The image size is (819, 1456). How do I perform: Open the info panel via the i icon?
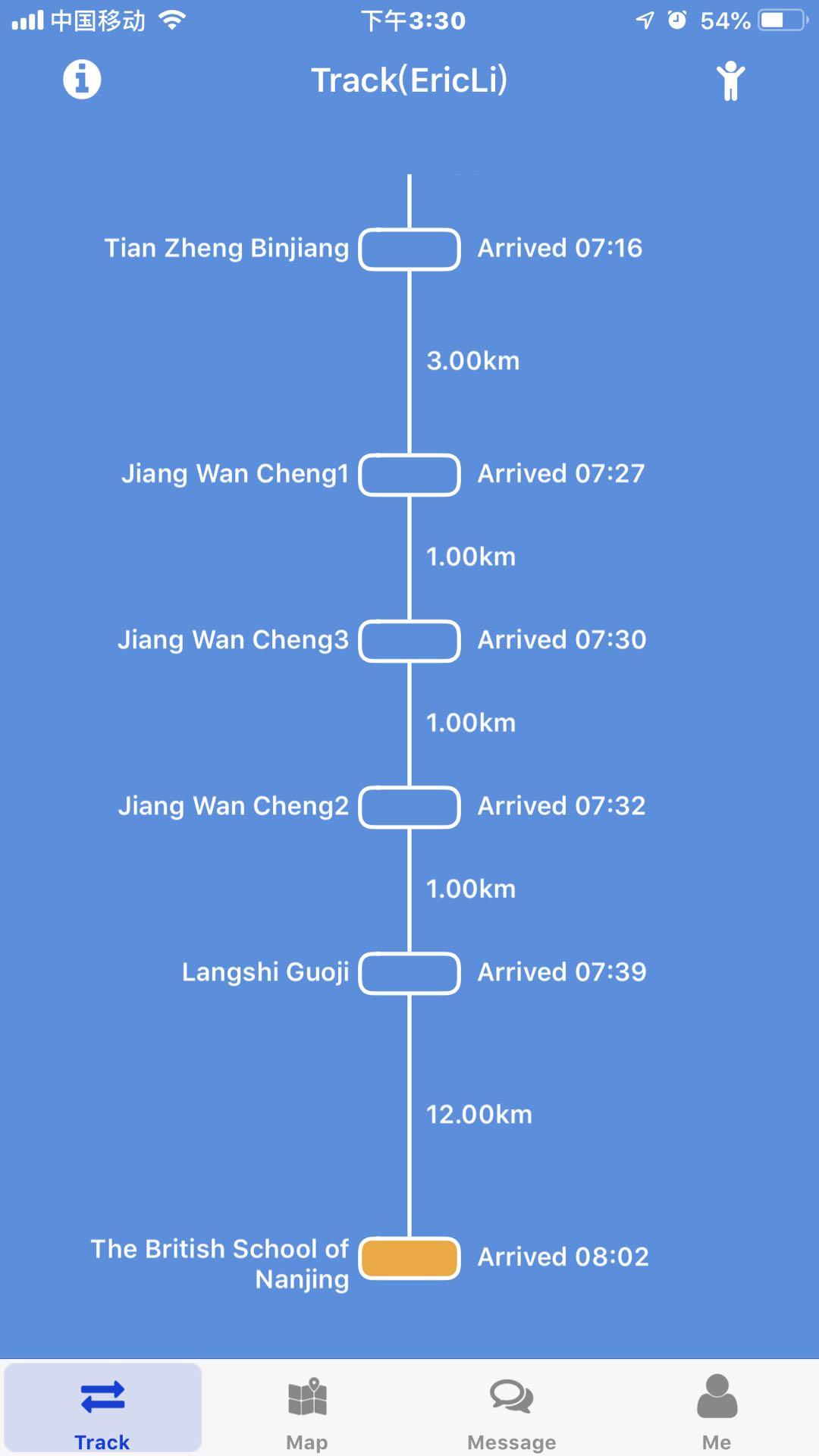(x=81, y=79)
